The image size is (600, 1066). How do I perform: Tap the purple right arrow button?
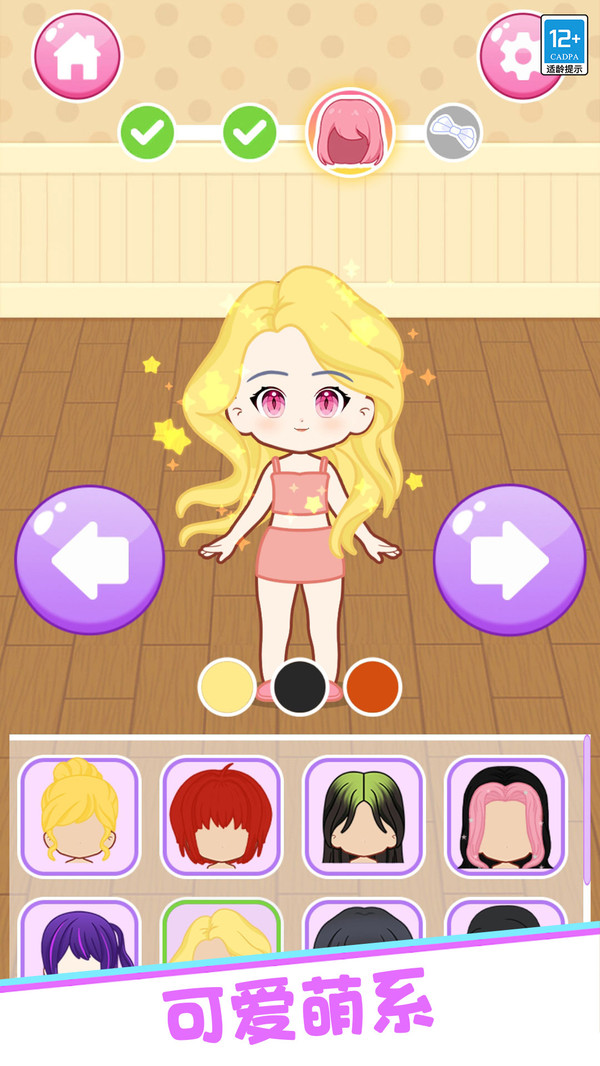[x=509, y=560]
